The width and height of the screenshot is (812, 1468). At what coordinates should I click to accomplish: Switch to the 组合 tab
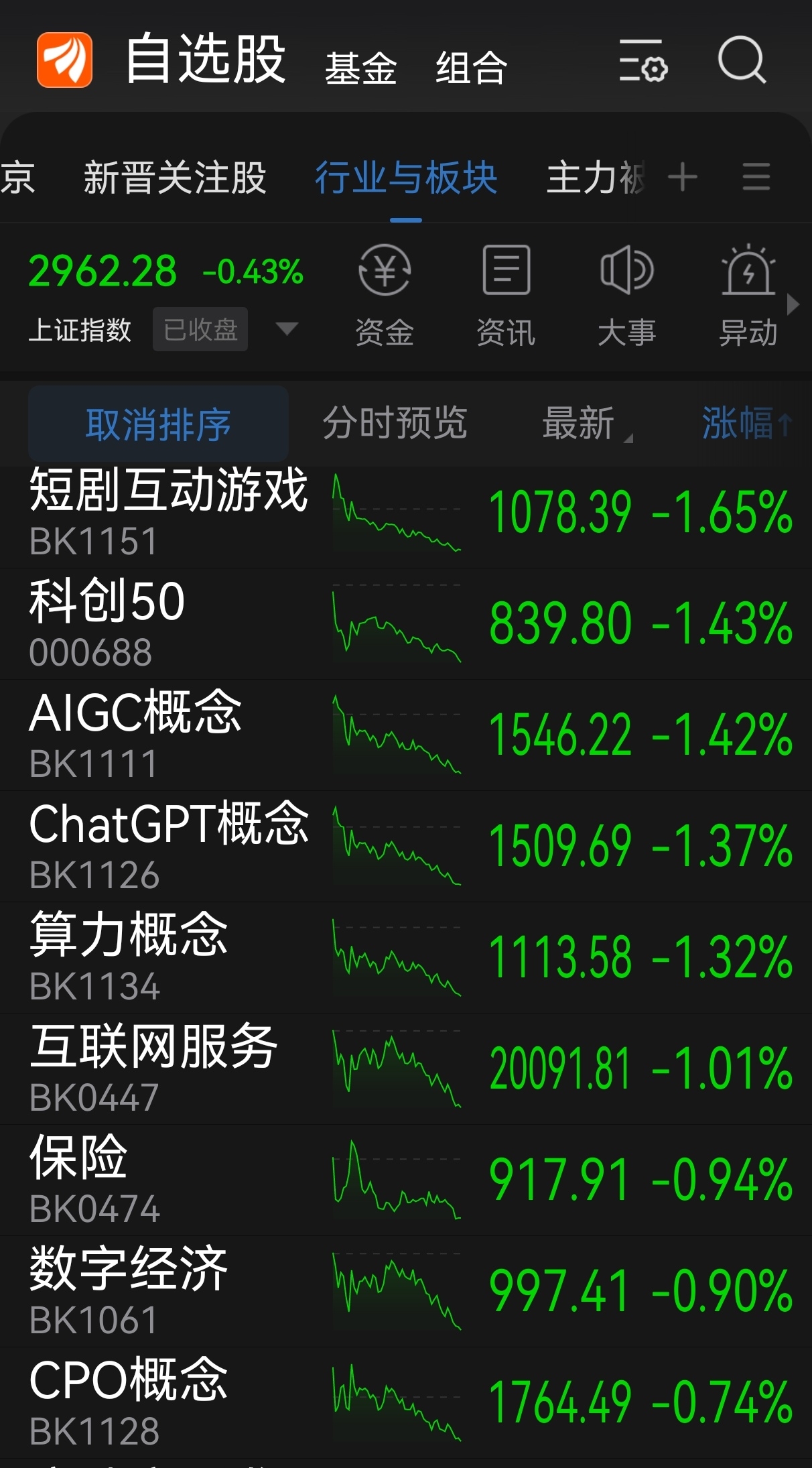pyautogui.click(x=471, y=68)
